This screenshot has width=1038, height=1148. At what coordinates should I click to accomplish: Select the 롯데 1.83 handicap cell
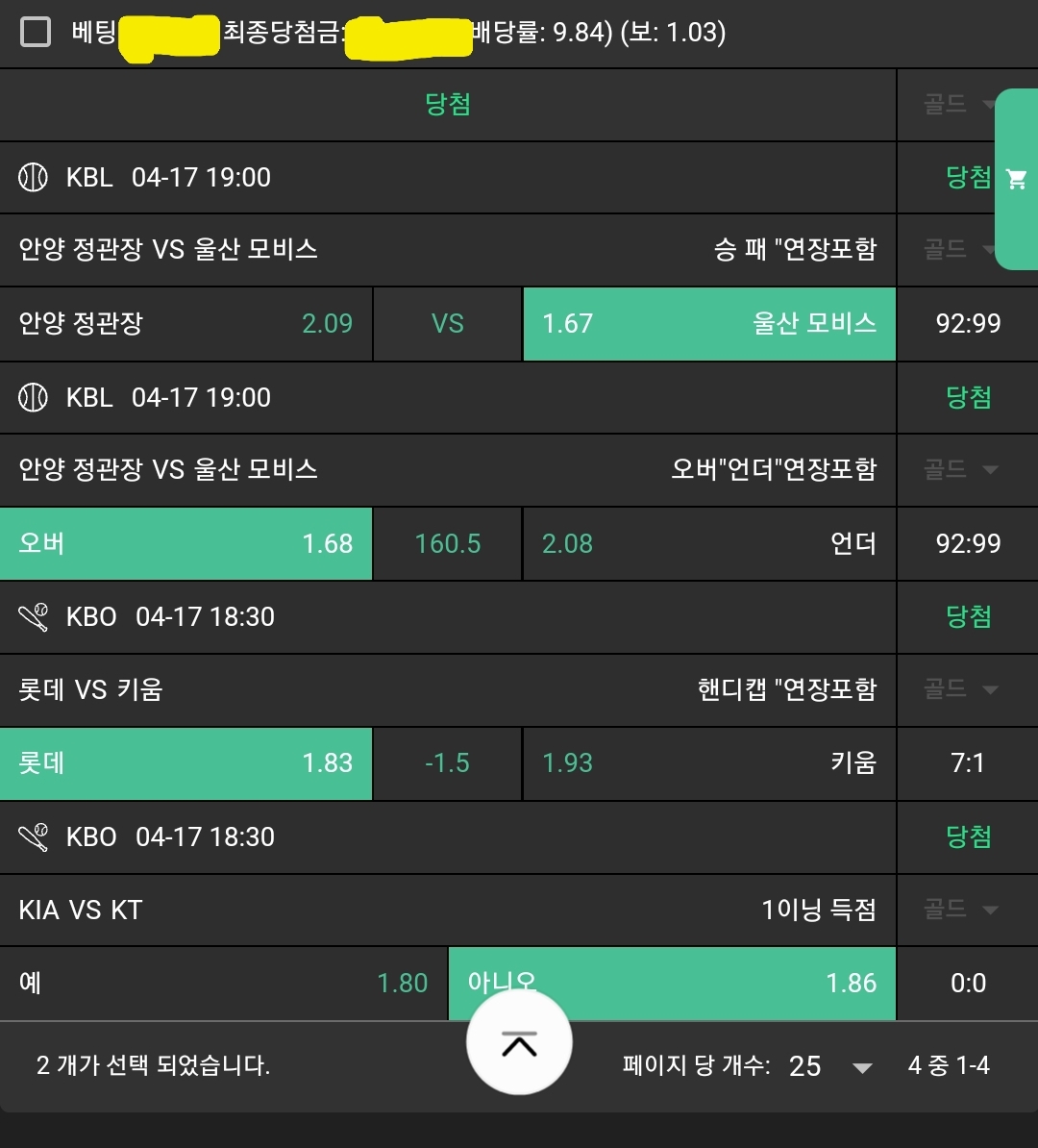point(185,763)
